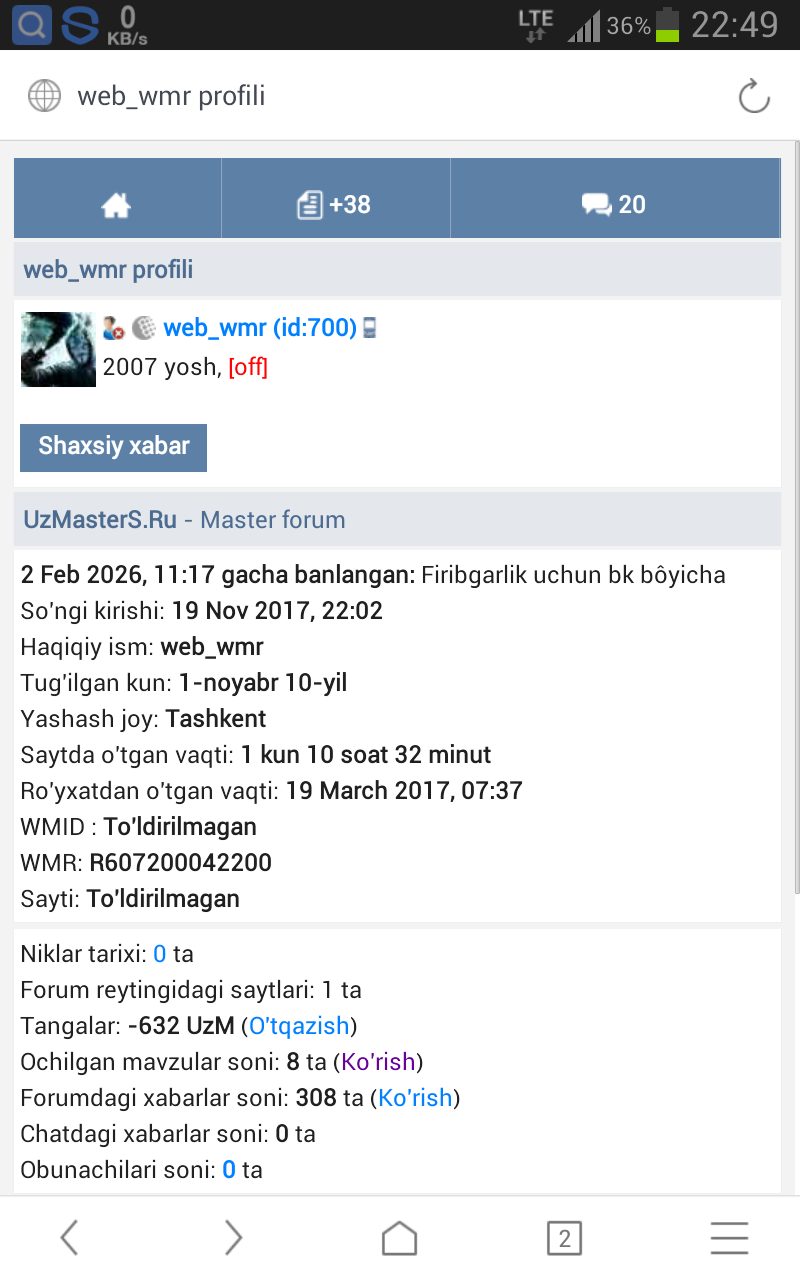Open the web_wmr avatar picture
This screenshot has width=800, height=1280.
click(58, 349)
